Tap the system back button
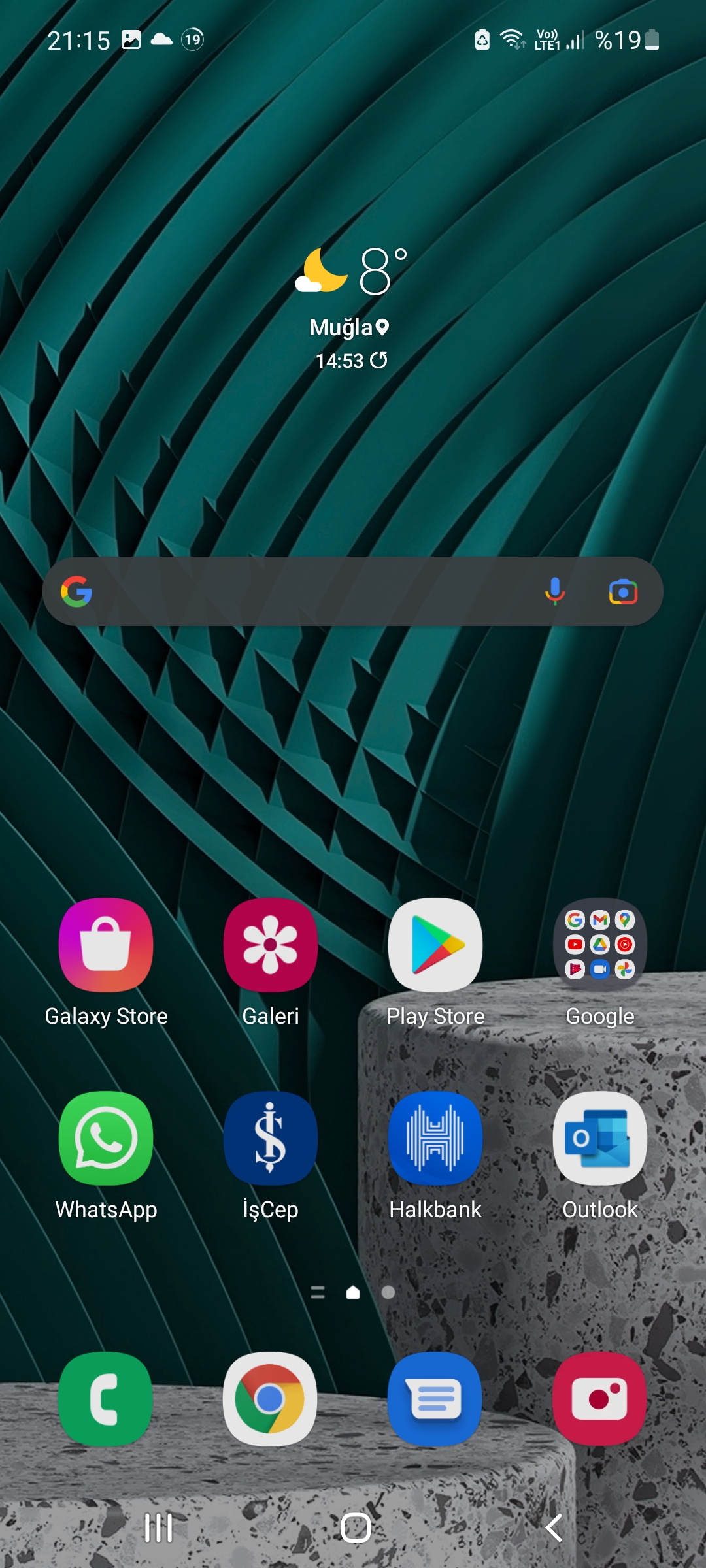This screenshot has height=1568, width=706. 554,1527
